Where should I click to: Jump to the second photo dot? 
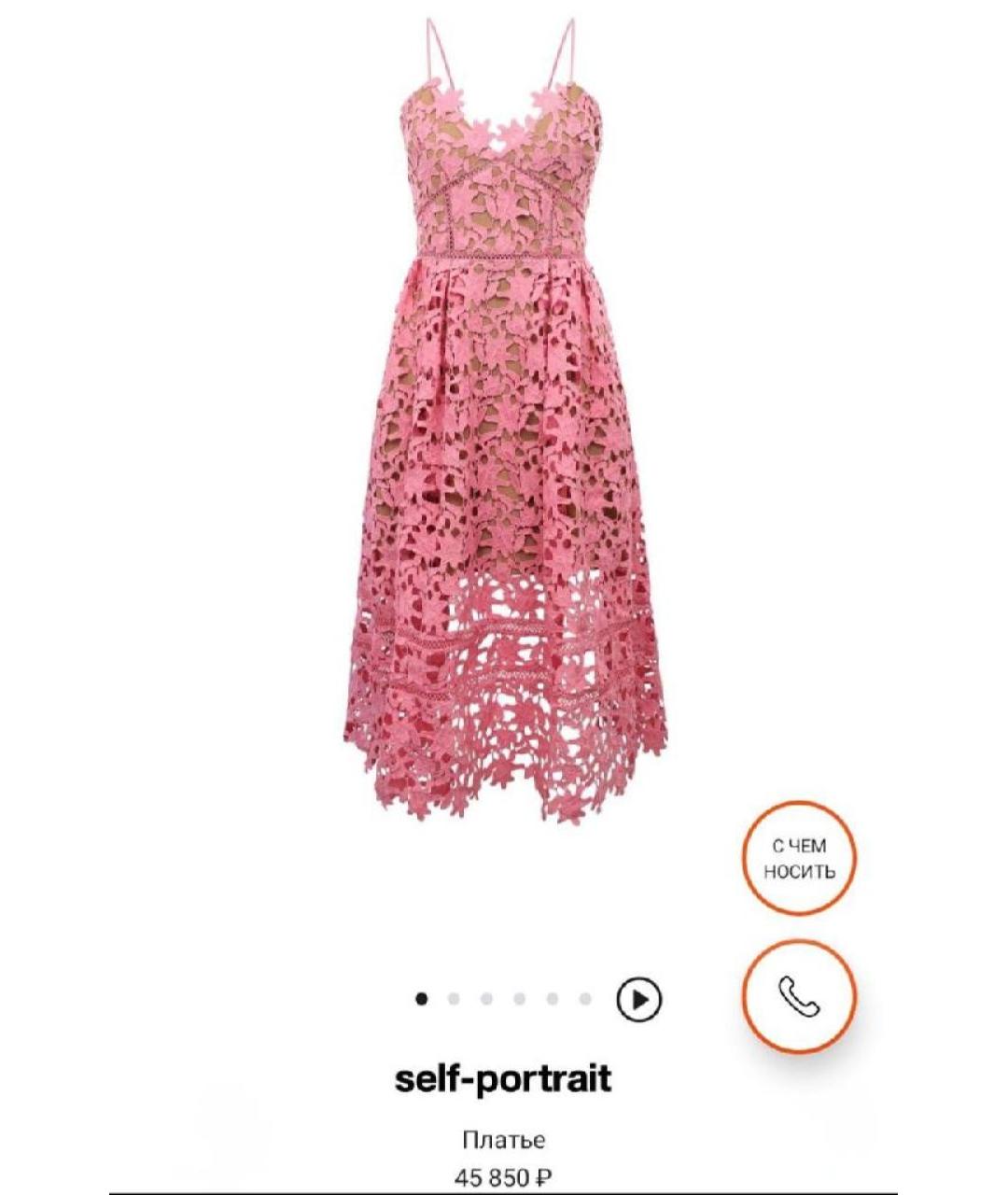tap(454, 999)
